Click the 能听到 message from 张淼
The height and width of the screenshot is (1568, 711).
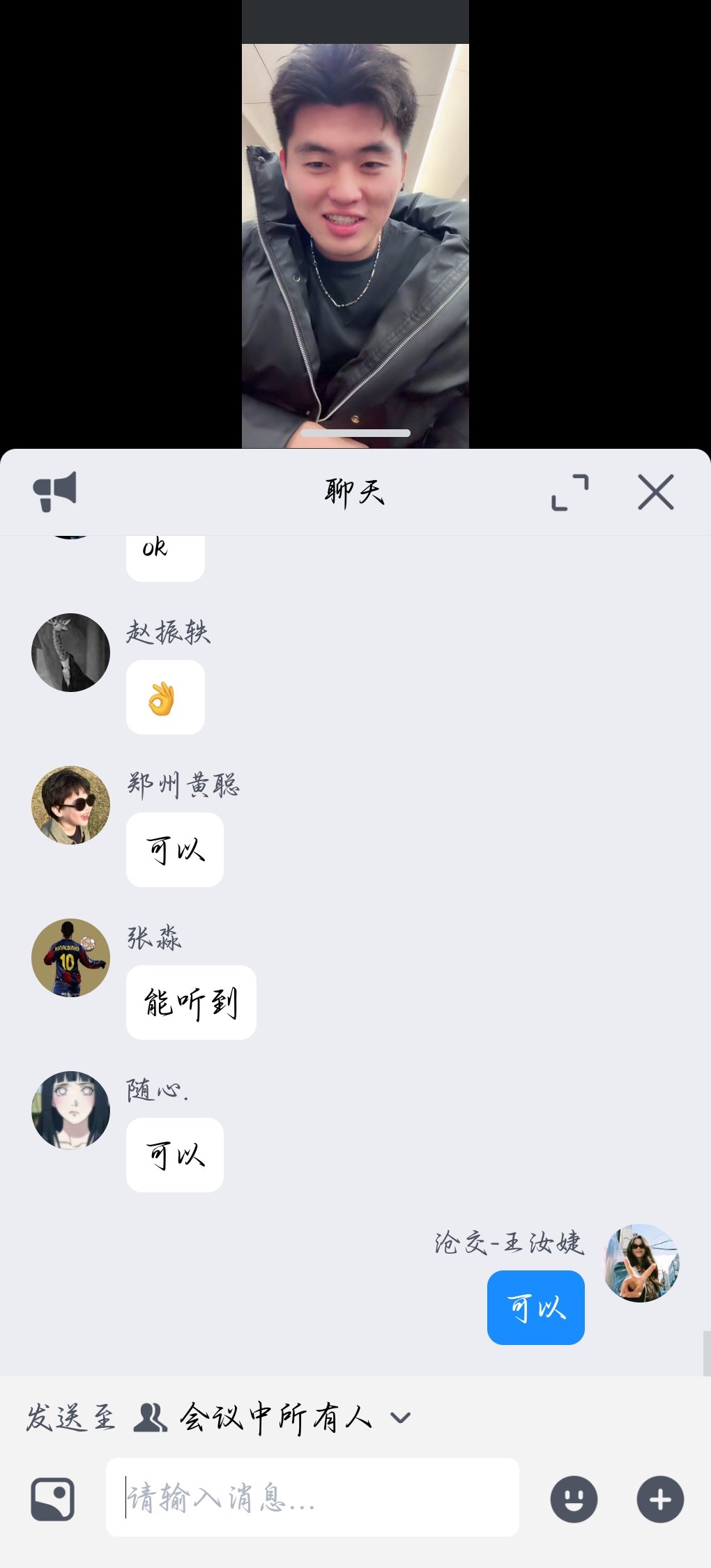click(190, 1004)
